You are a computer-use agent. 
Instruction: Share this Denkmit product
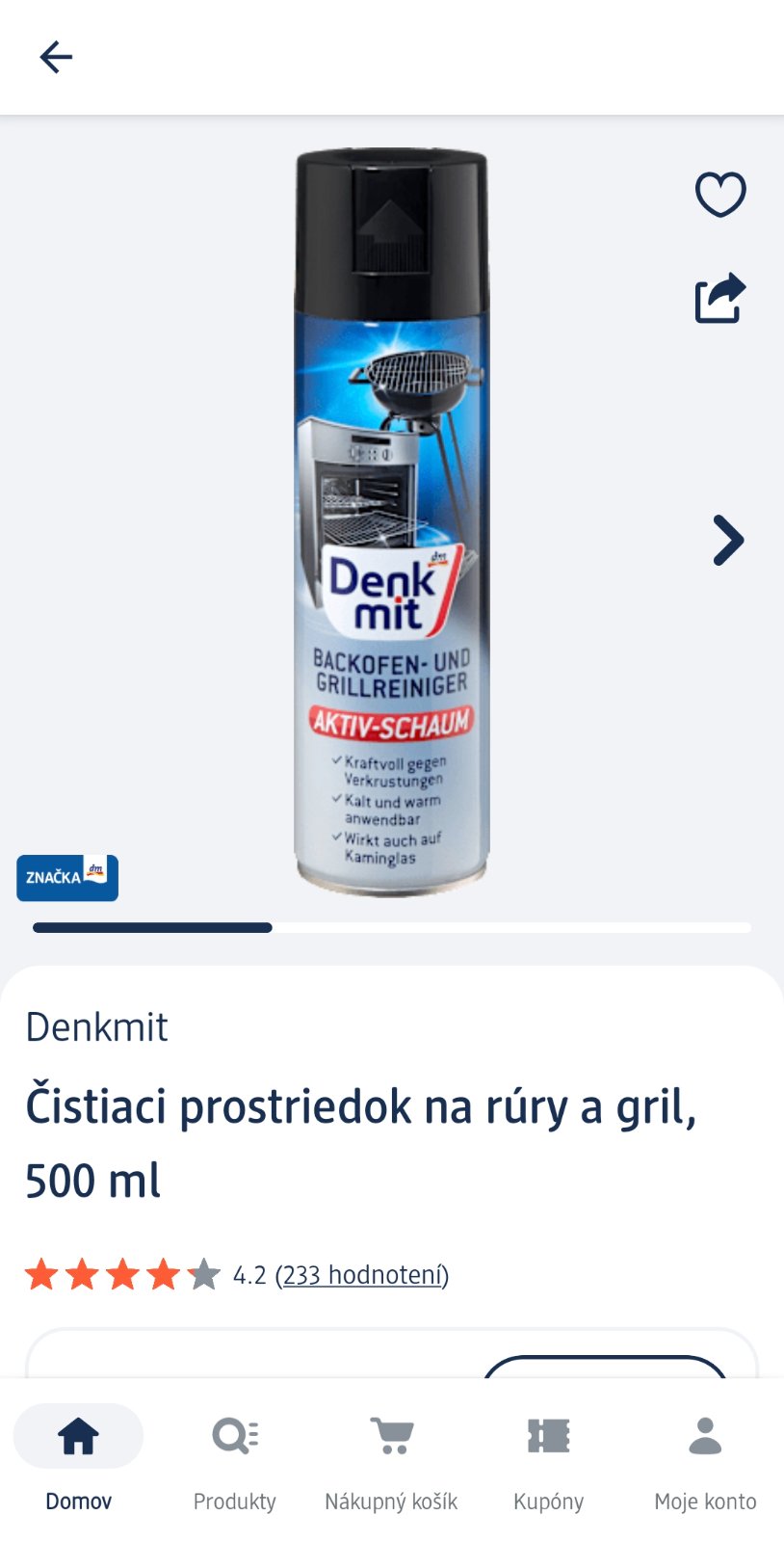[720, 298]
